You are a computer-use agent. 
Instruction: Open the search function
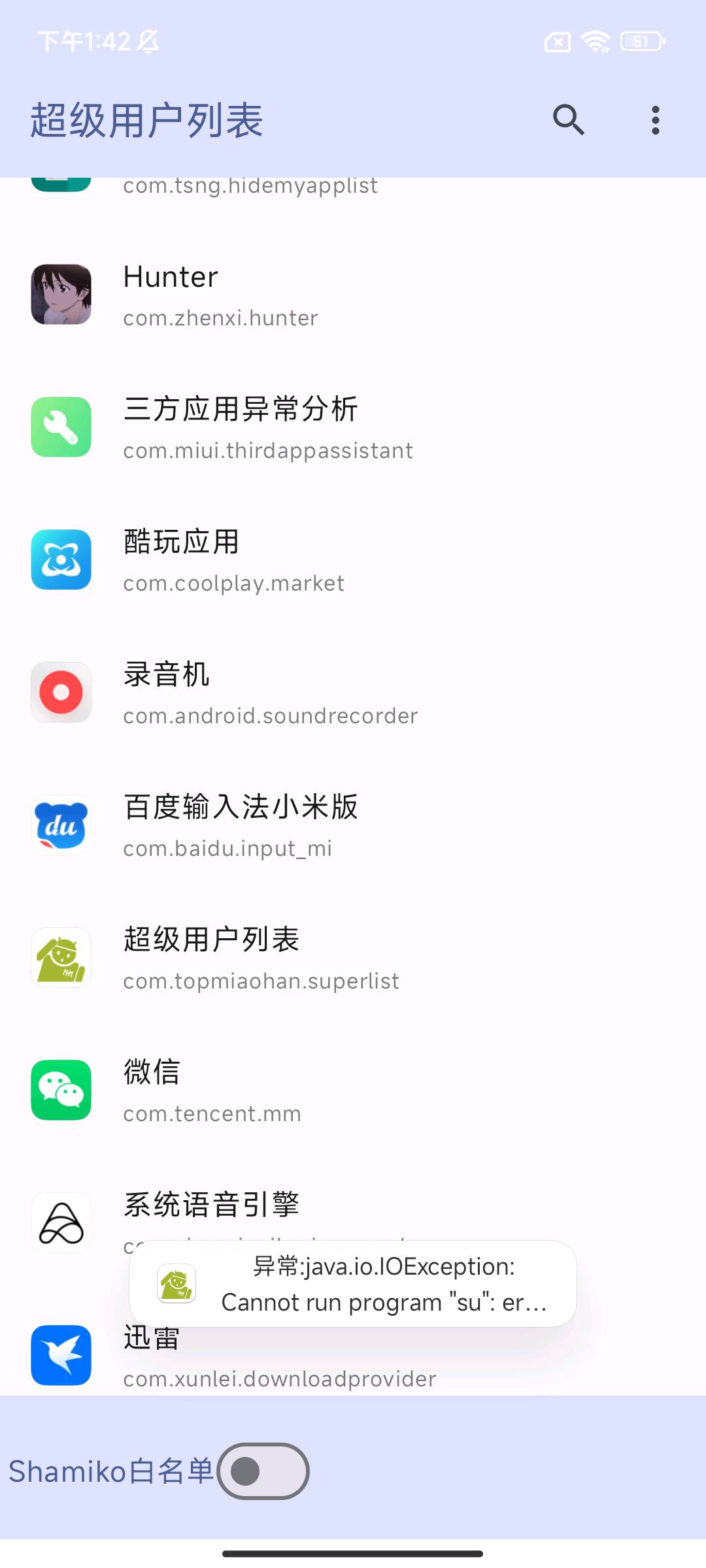click(x=568, y=120)
